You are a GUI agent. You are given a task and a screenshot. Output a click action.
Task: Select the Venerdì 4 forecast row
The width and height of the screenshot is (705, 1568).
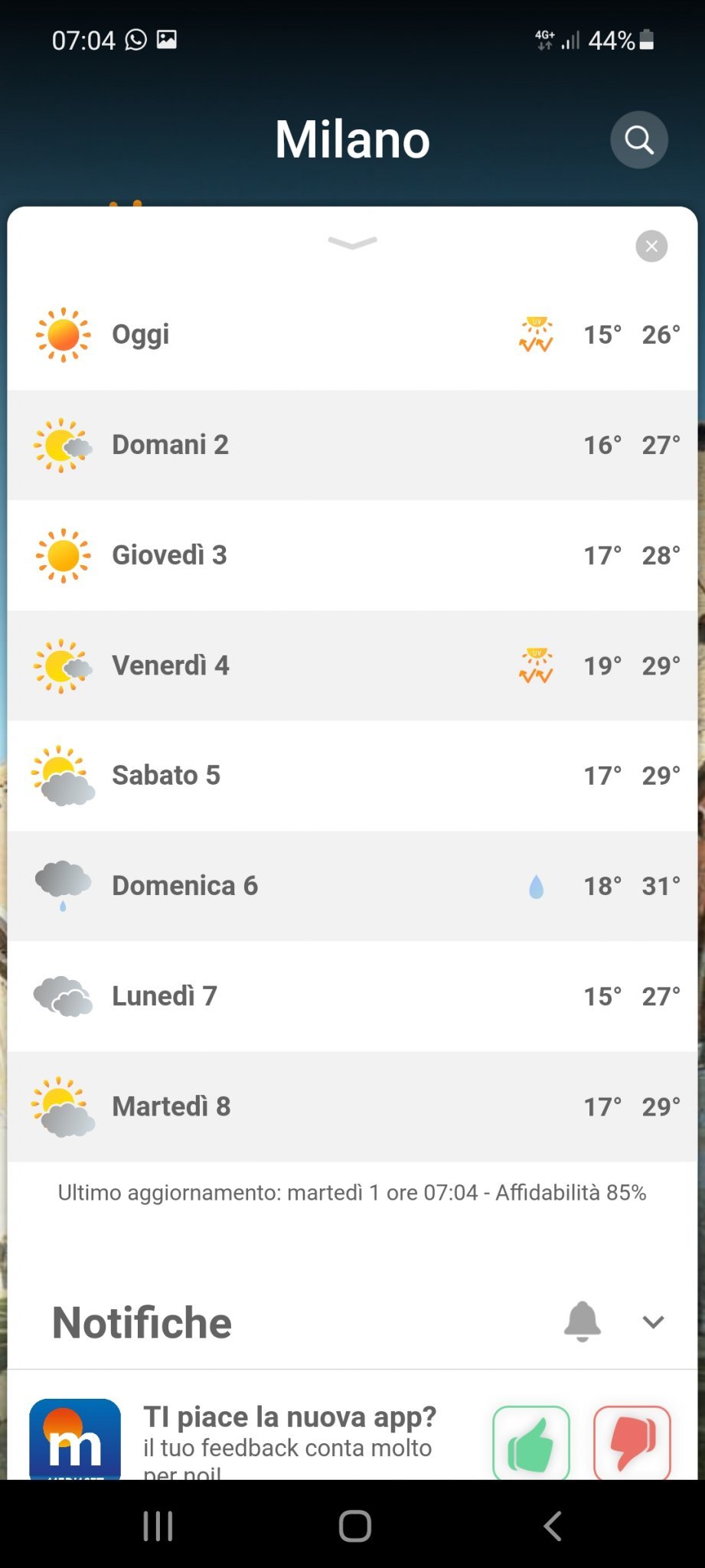[352, 665]
